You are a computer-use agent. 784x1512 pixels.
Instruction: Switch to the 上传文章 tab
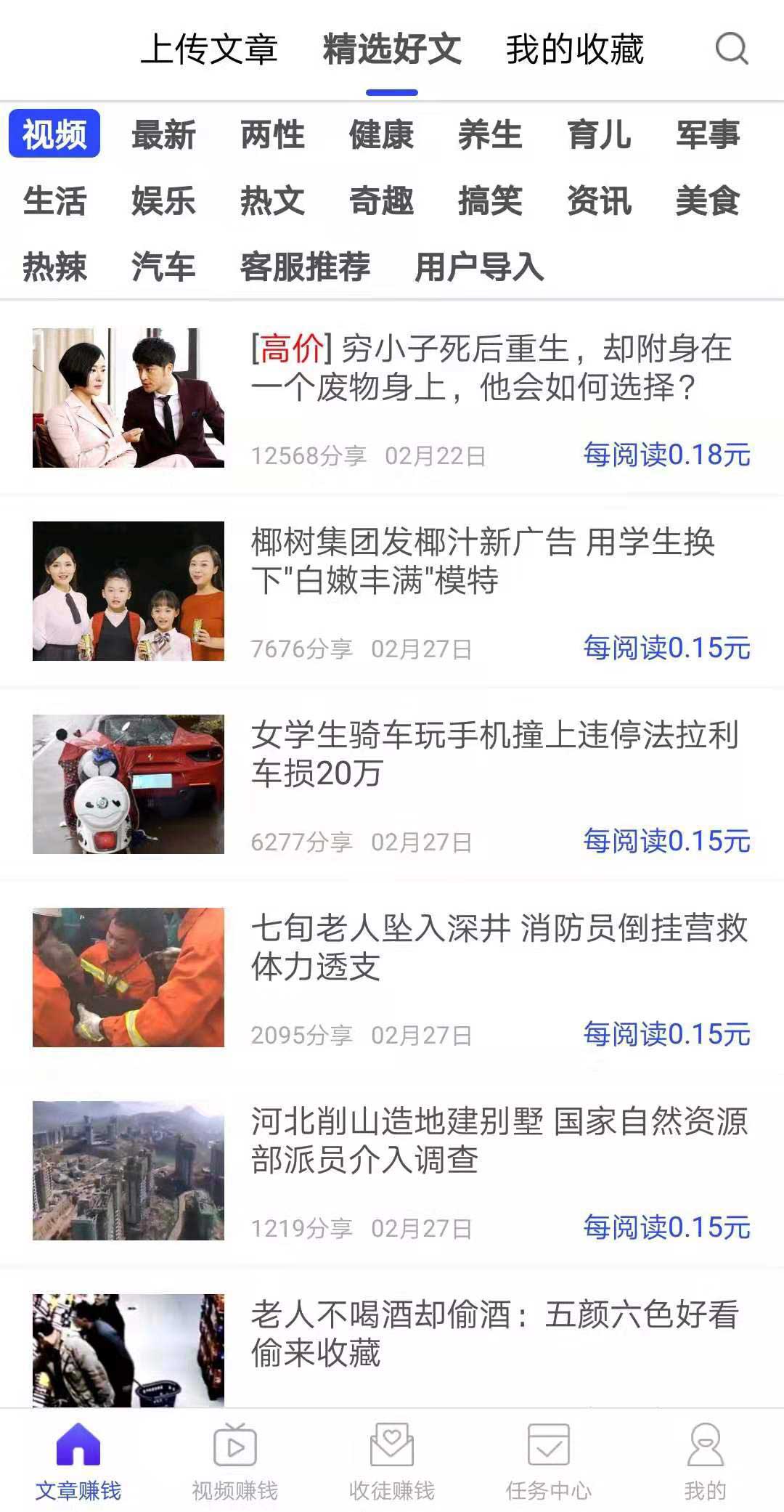[x=209, y=49]
